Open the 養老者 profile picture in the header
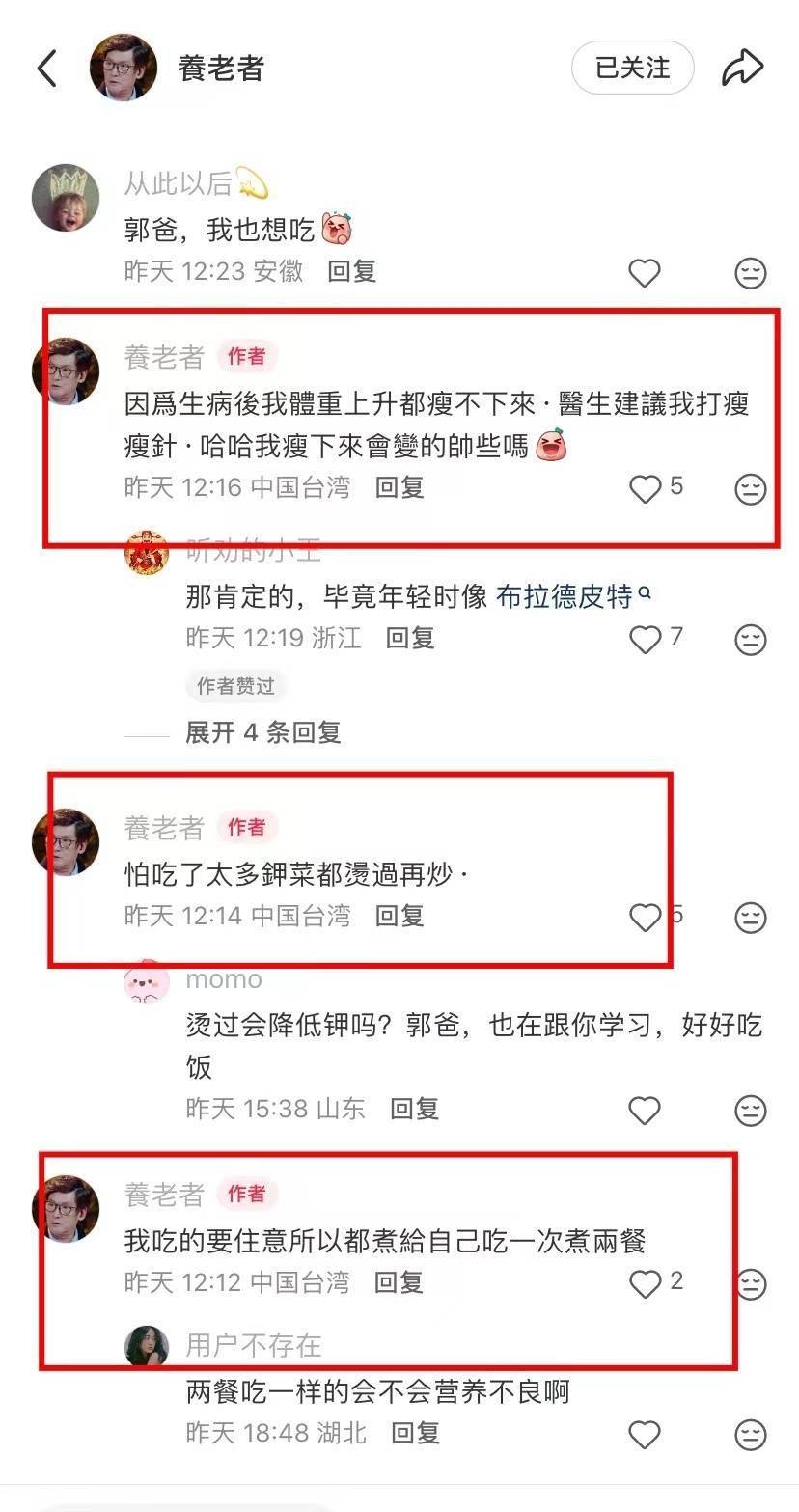 pos(123,68)
